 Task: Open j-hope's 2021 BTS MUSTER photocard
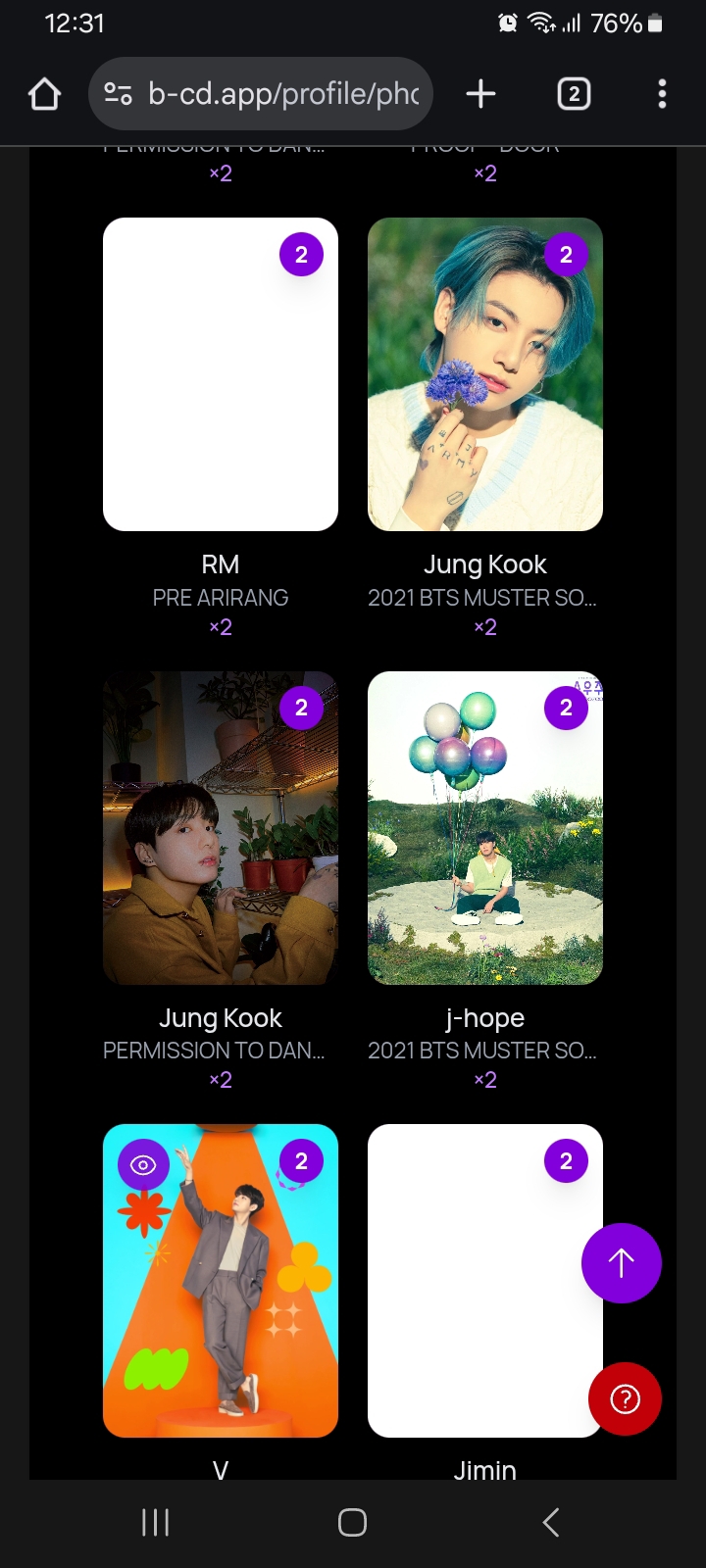[x=485, y=828]
